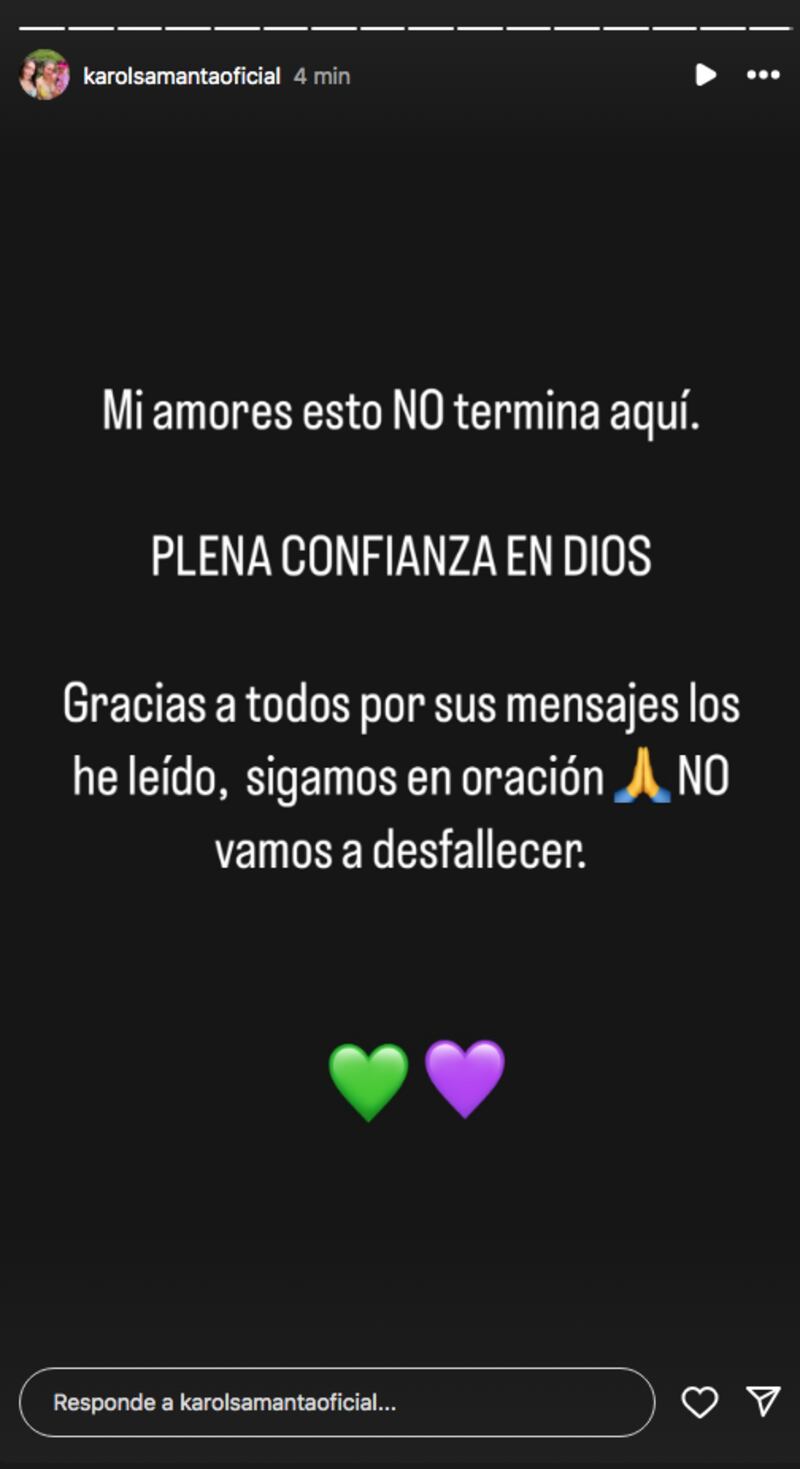Expand the story options via the ellipsis
The width and height of the screenshot is (800, 1469).
click(x=761, y=75)
